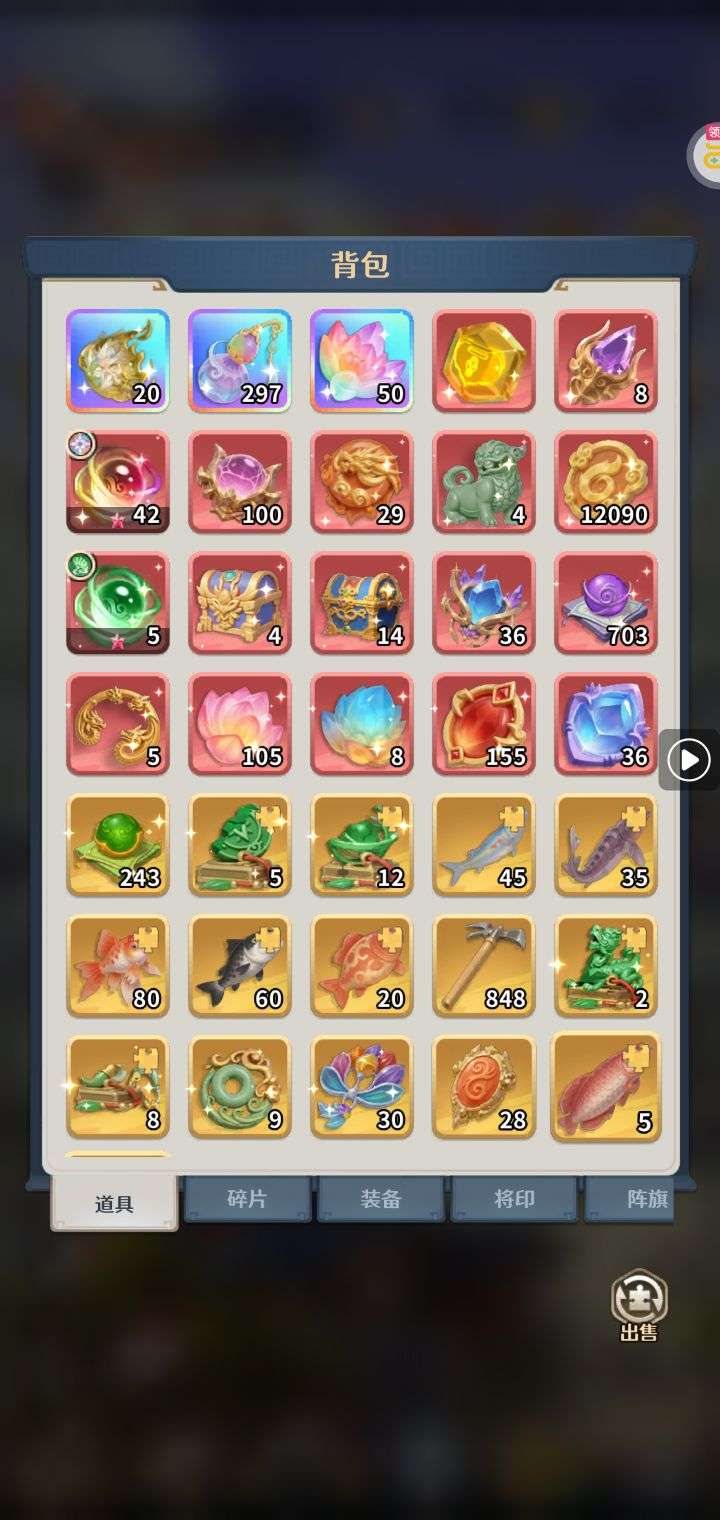
Task: Switch to the 装备 tab
Action: (x=381, y=1199)
